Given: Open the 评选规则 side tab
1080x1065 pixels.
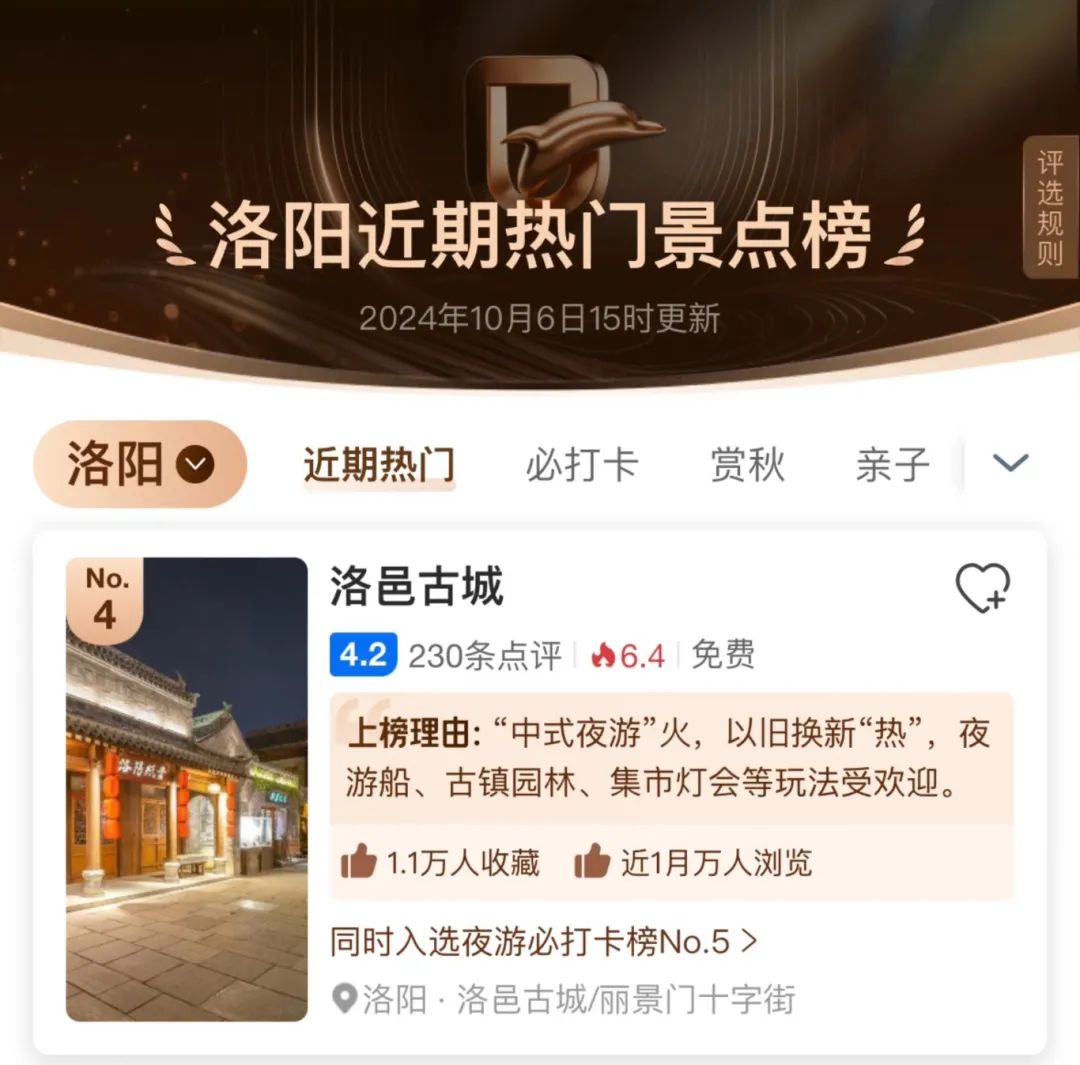Looking at the screenshot, I should click(x=1049, y=207).
